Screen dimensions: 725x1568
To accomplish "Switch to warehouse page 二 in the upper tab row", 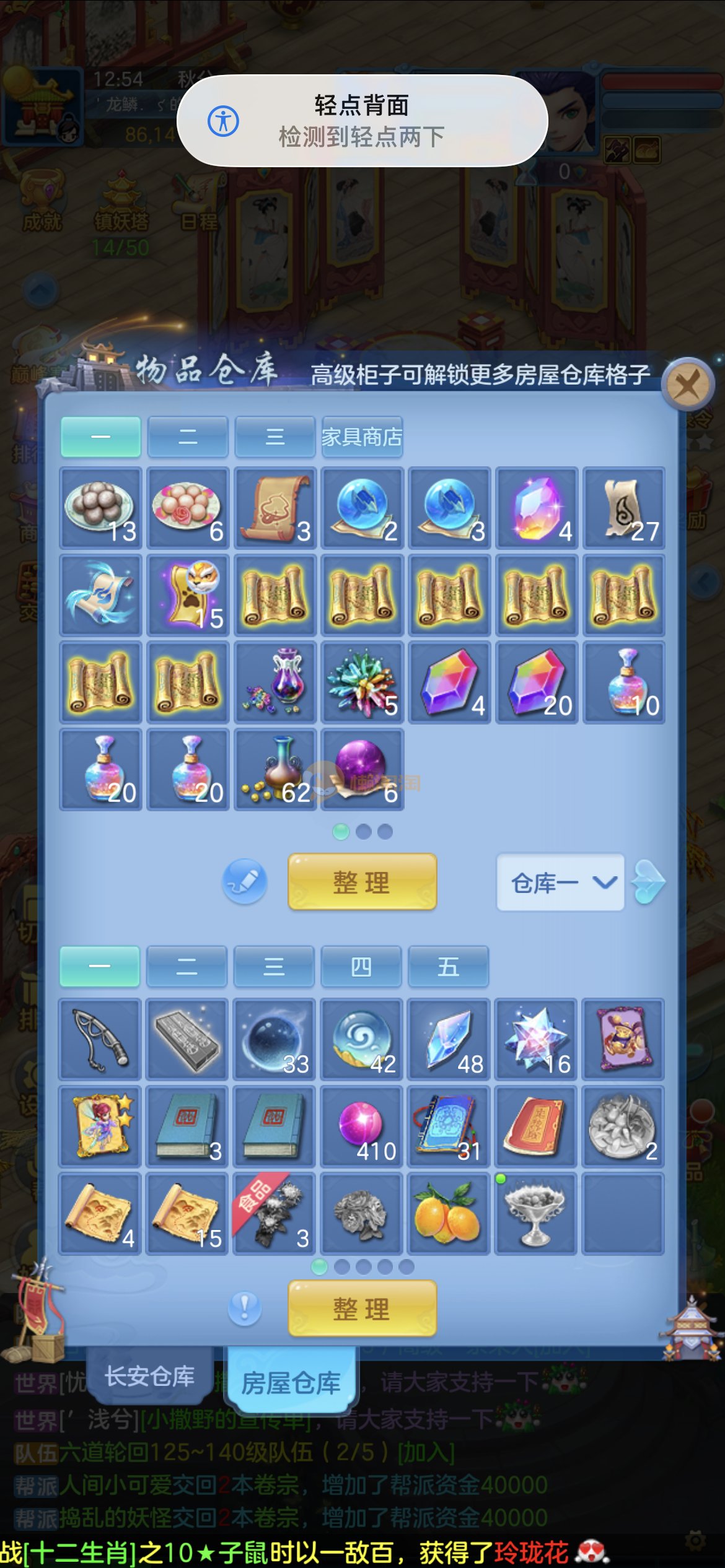I will point(188,437).
